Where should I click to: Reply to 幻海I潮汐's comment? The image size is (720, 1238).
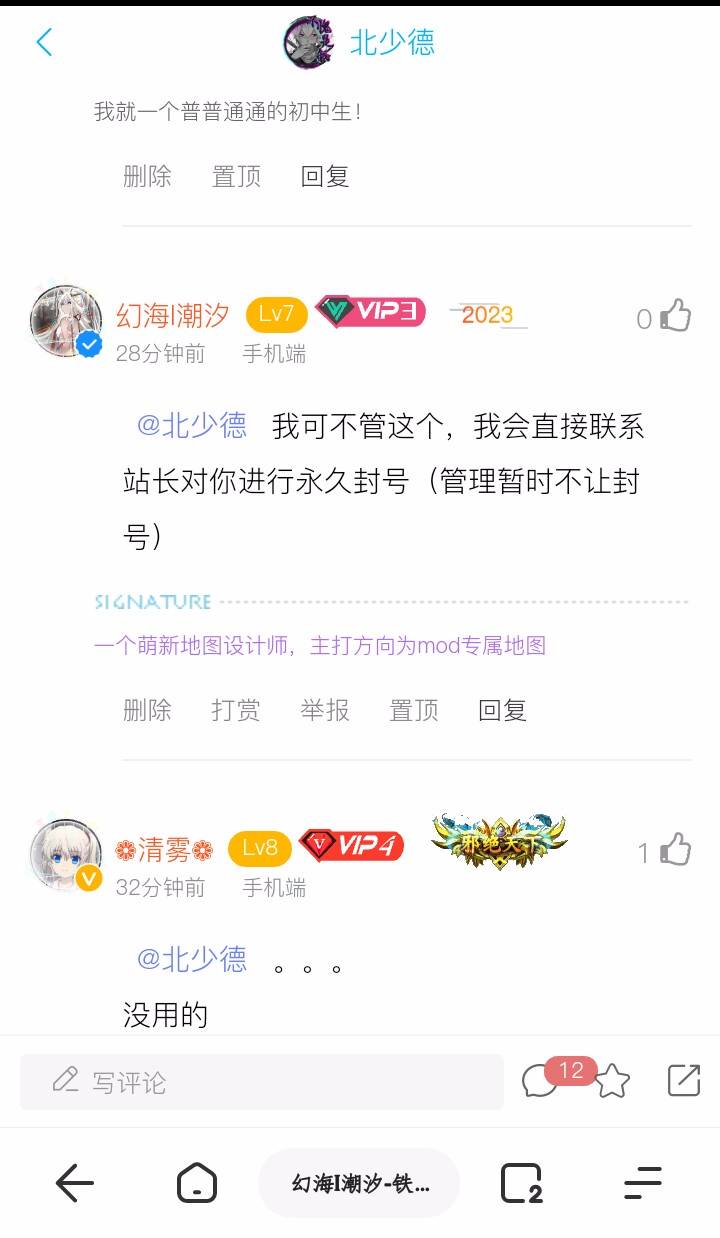coord(502,710)
